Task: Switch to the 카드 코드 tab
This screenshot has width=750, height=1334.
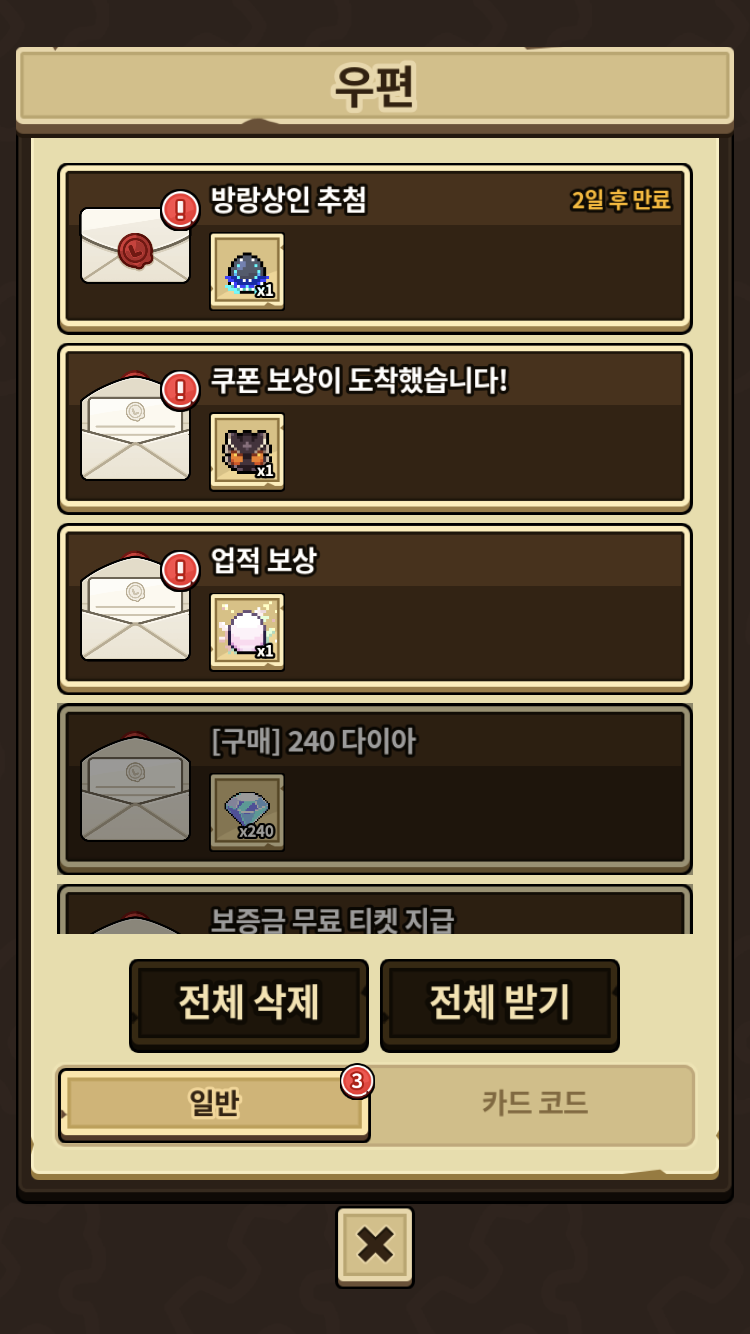Action: coord(534,1103)
